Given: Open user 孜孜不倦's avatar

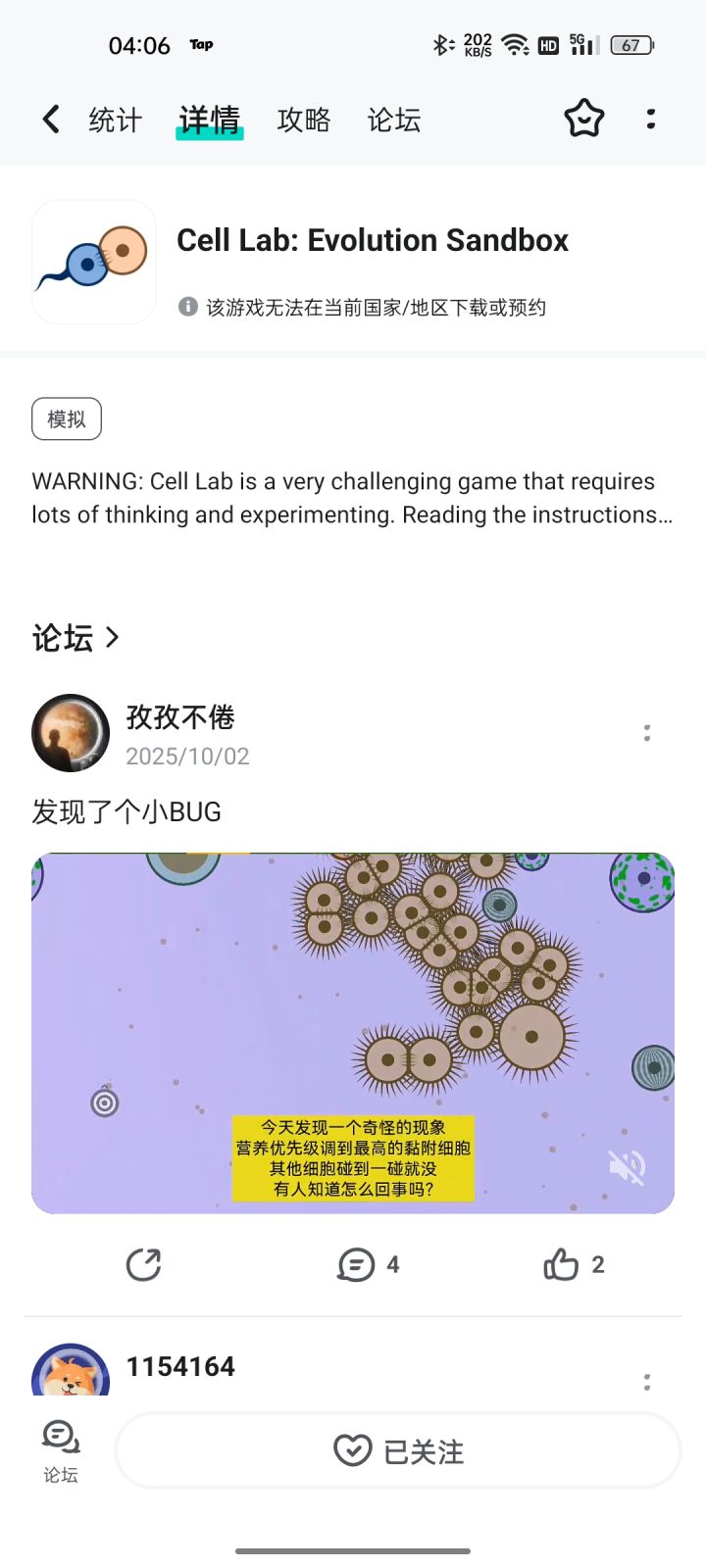Looking at the screenshot, I should (x=71, y=732).
